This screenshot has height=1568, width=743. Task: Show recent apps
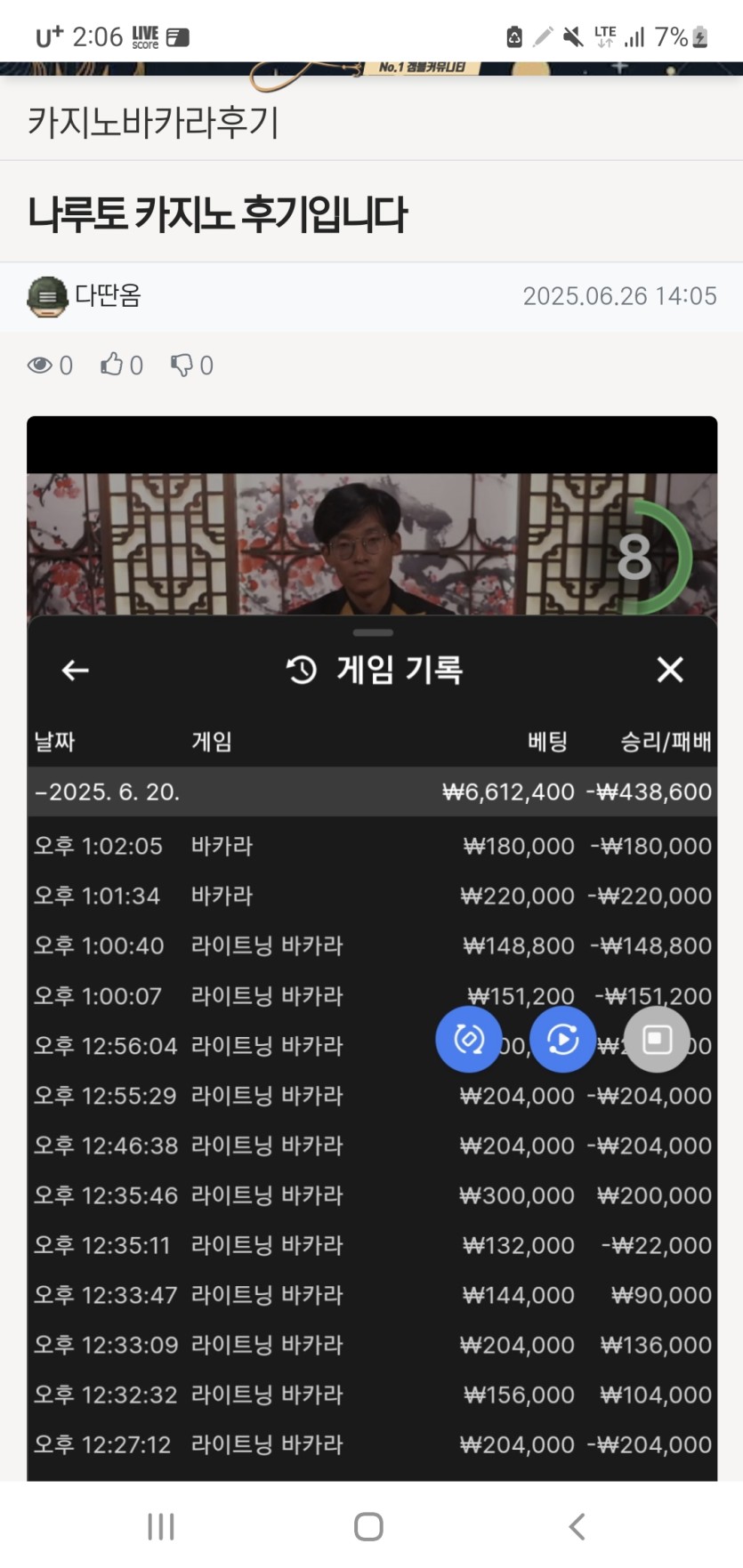click(161, 1526)
